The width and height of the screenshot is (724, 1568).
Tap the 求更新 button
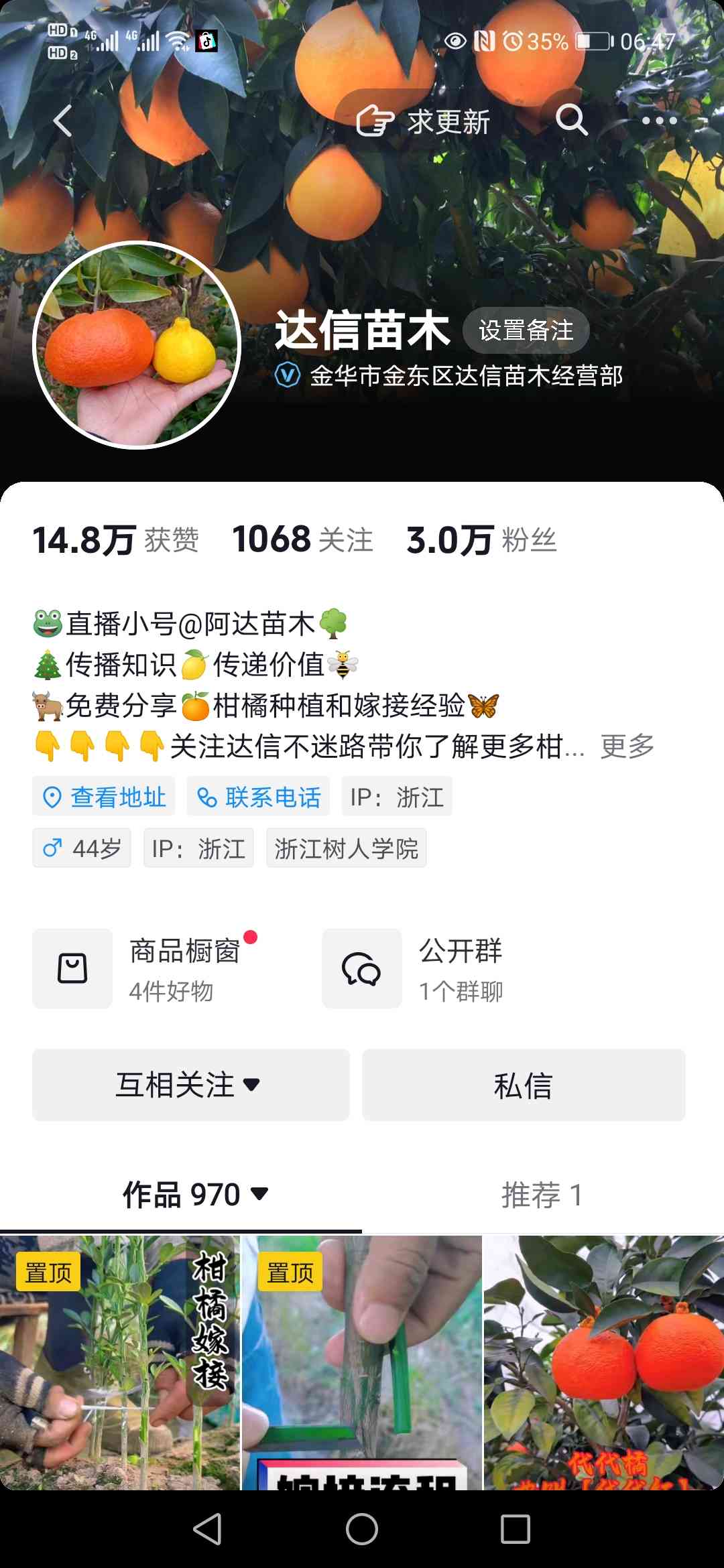[x=422, y=121]
